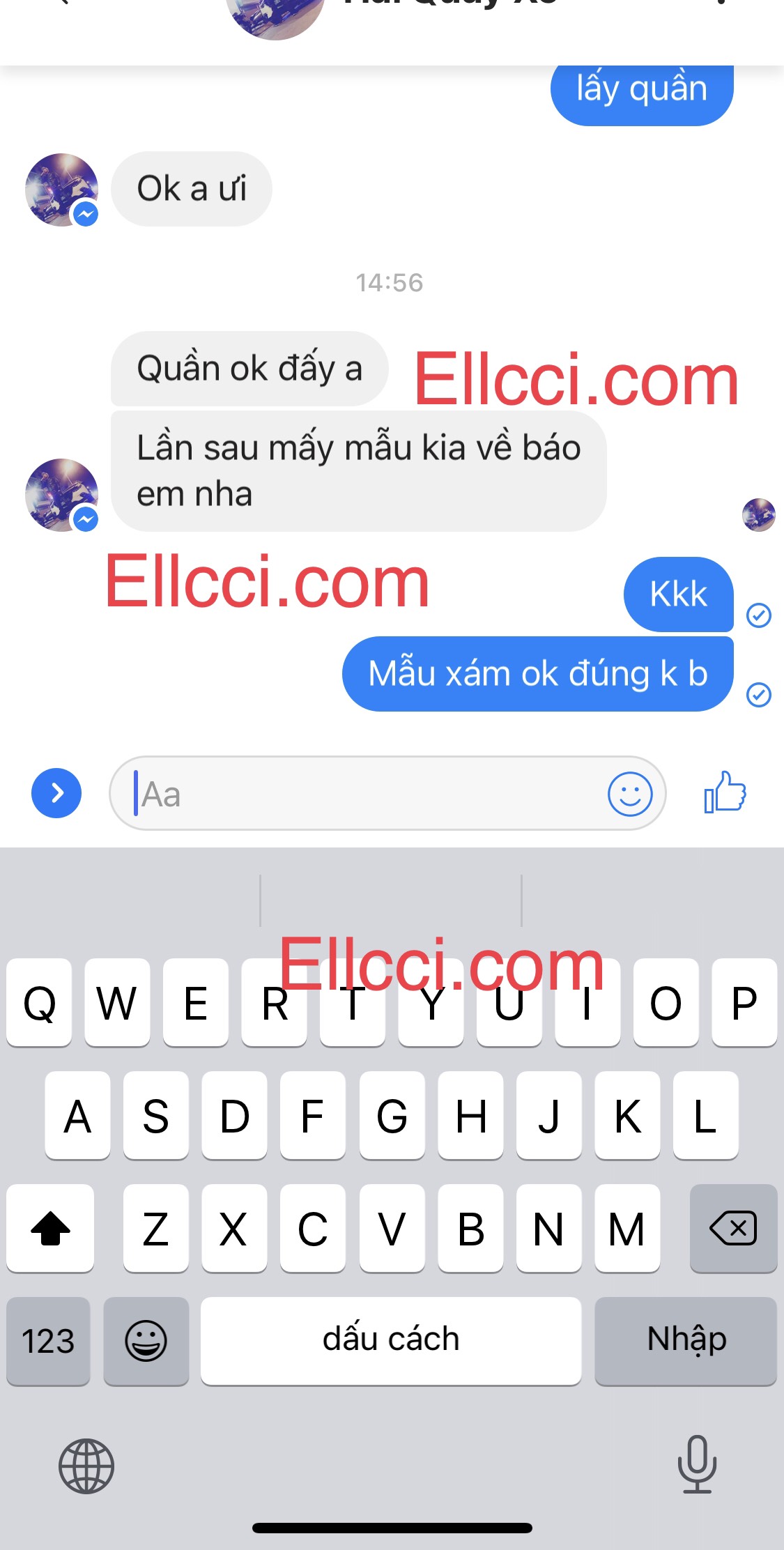The width and height of the screenshot is (784, 1550).
Task: Start dictation with the microphone key
Action: tap(697, 1464)
